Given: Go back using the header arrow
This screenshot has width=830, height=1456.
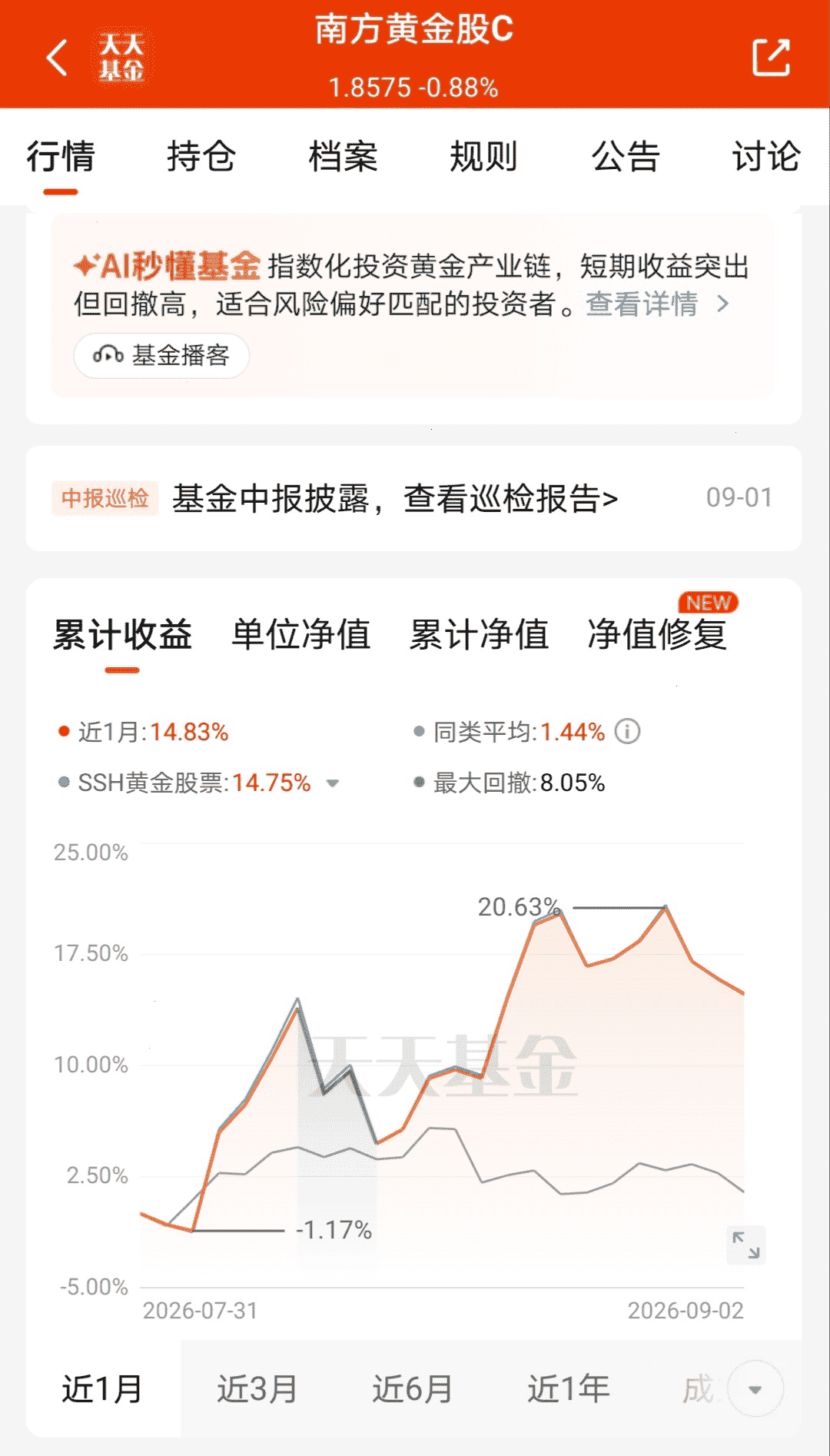Looking at the screenshot, I should tap(58, 58).
